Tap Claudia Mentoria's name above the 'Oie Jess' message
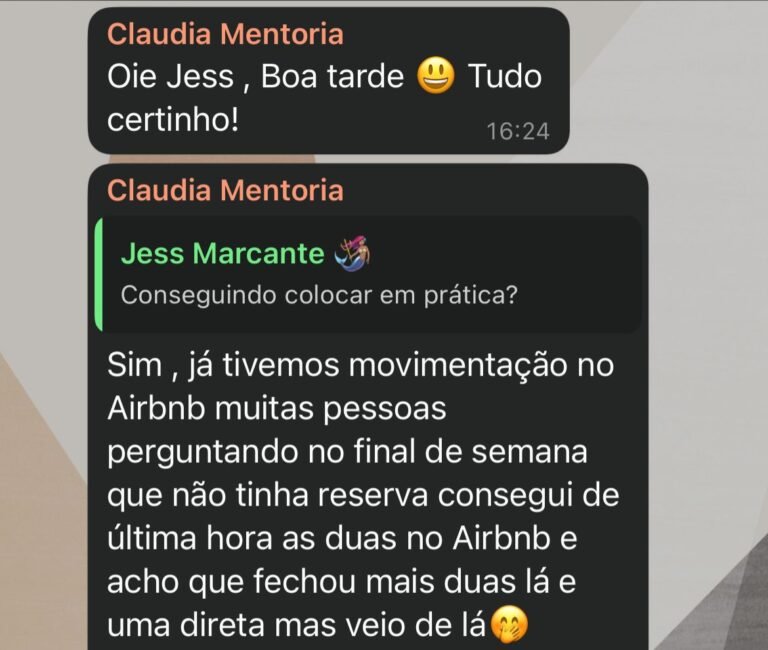The height and width of the screenshot is (650, 768). point(225,34)
